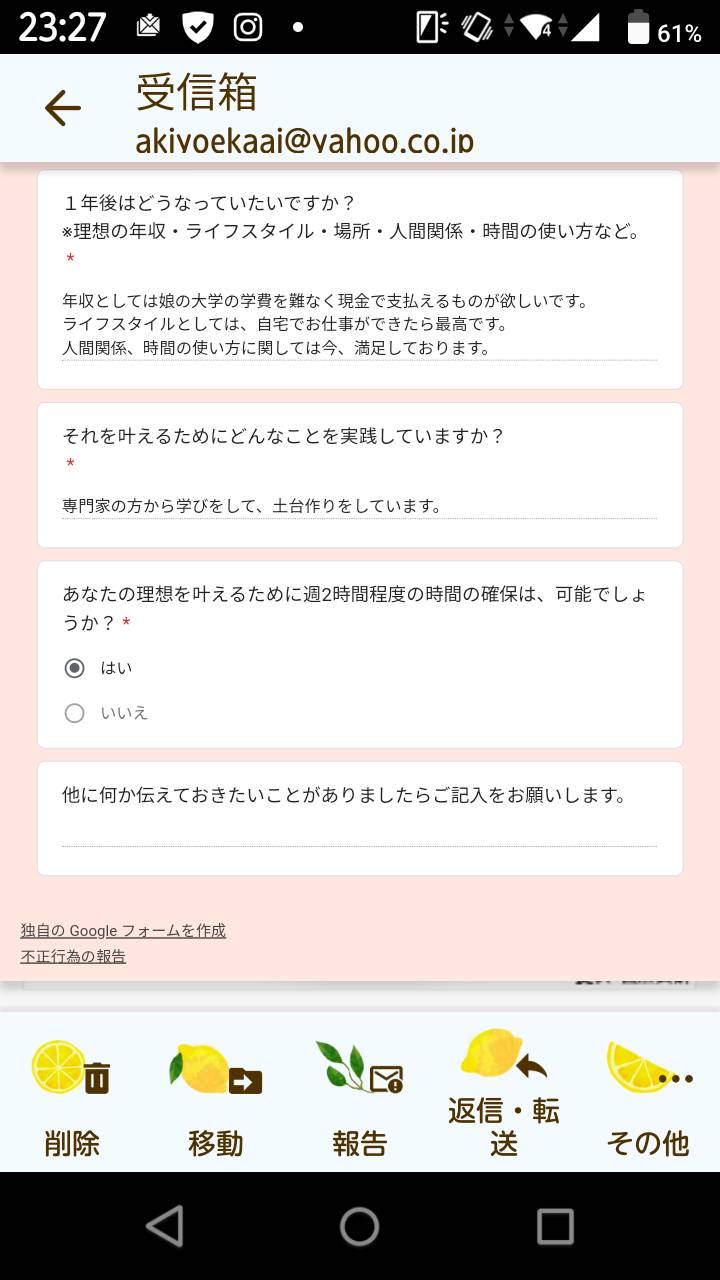Image resolution: width=720 pixels, height=1280 pixels.
Task: Open the 独自の Google フォームを作成 link
Action: pos(123,930)
